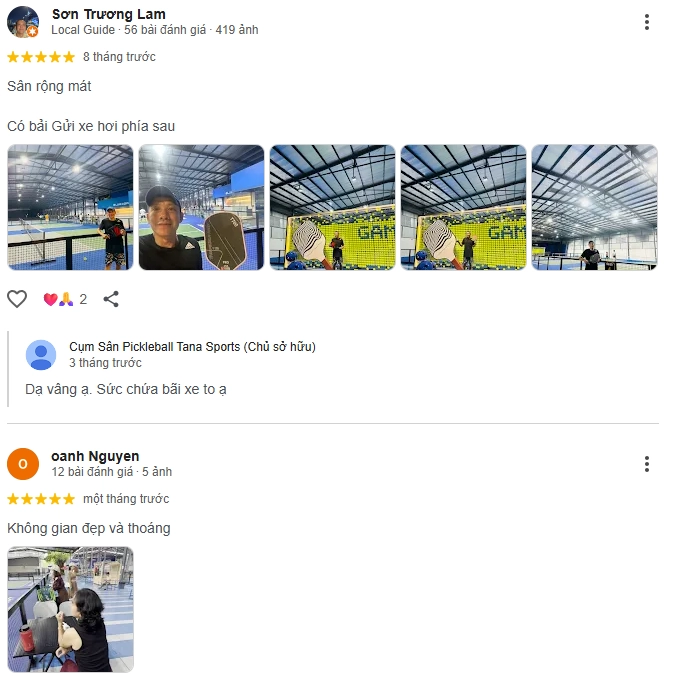Open the overflow menu on oanh Nguyen's review
The height and width of the screenshot is (681, 678).
coord(647,464)
